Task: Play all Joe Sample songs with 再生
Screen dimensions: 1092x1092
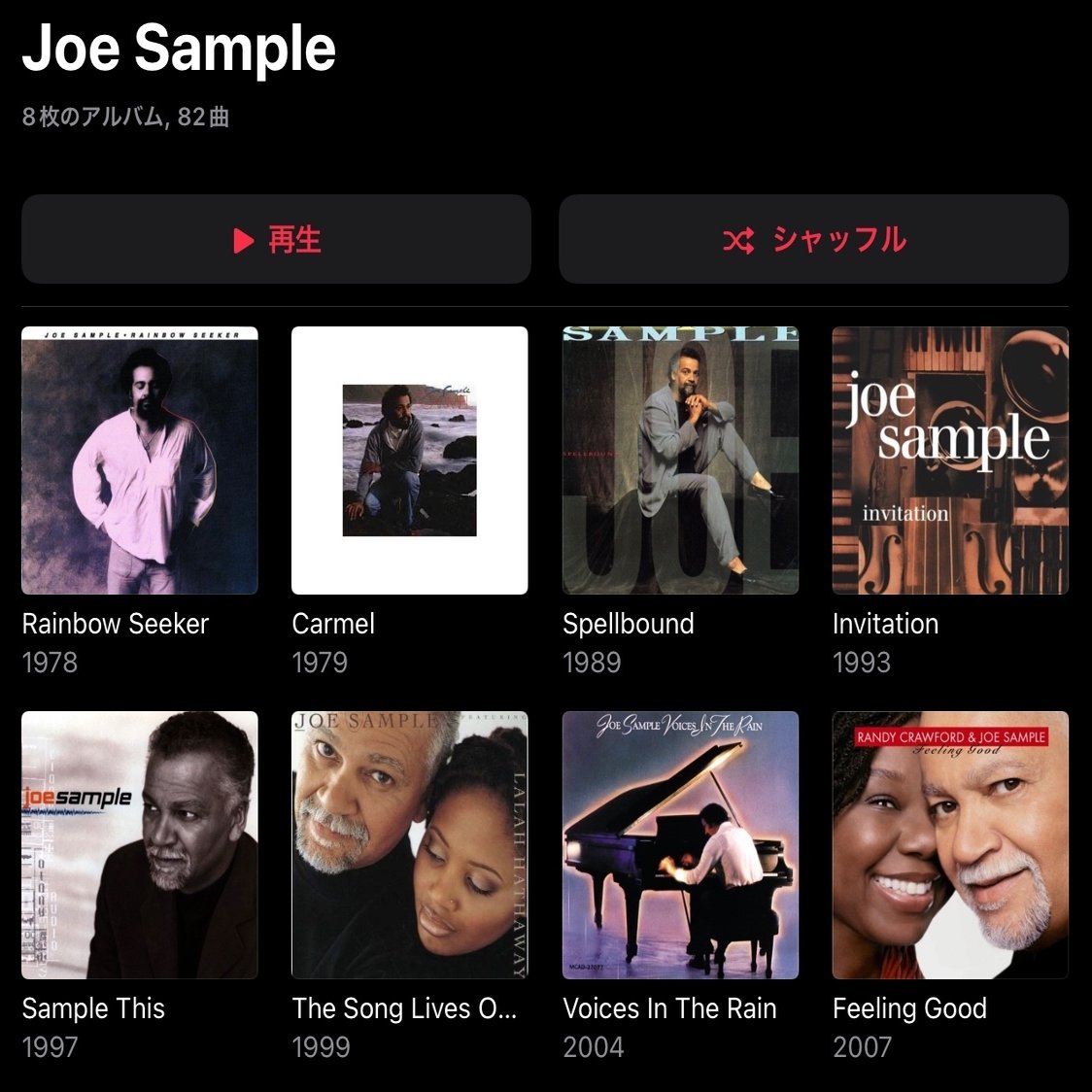Action: [x=276, y=239]
